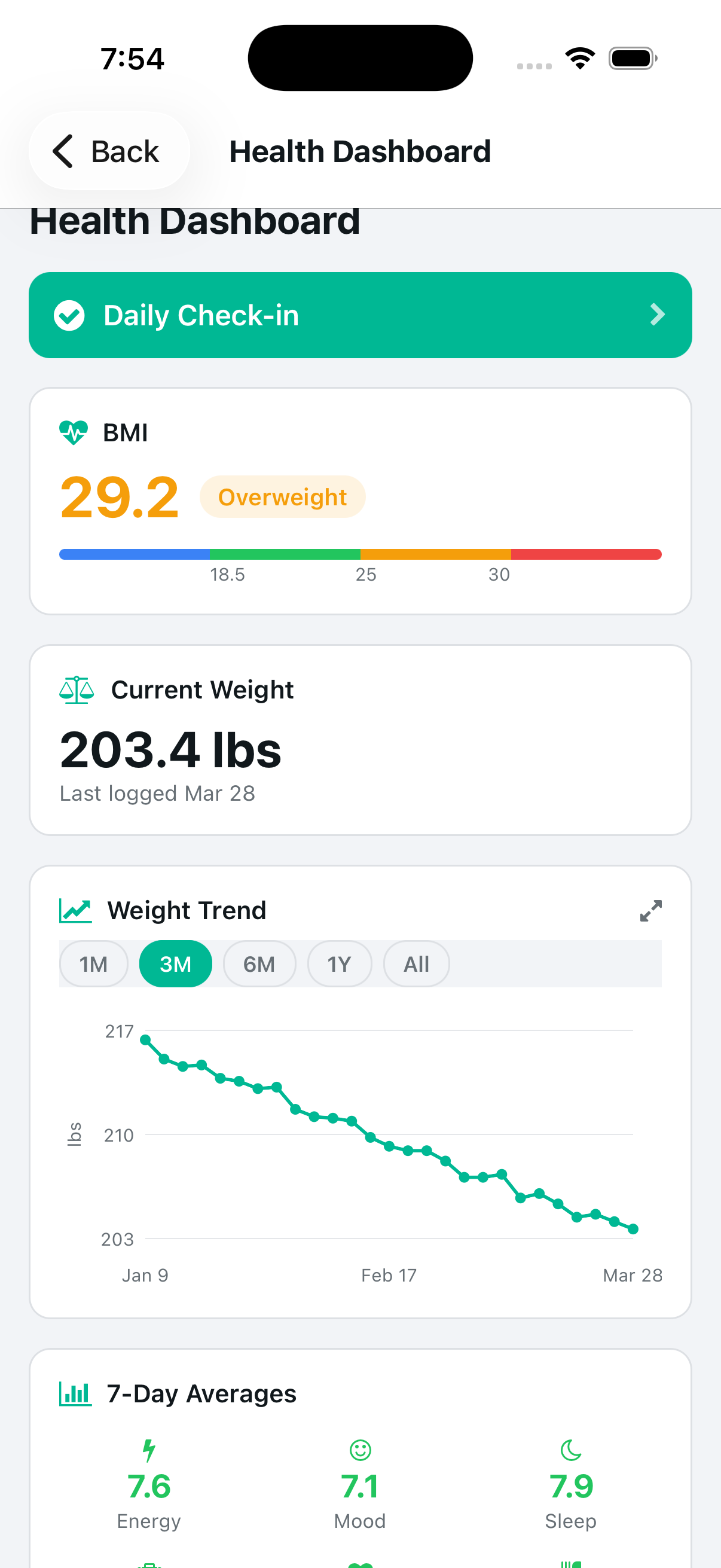
Task: Tap the expand arrows on Weight Trend
Action: tap(650, 911)
